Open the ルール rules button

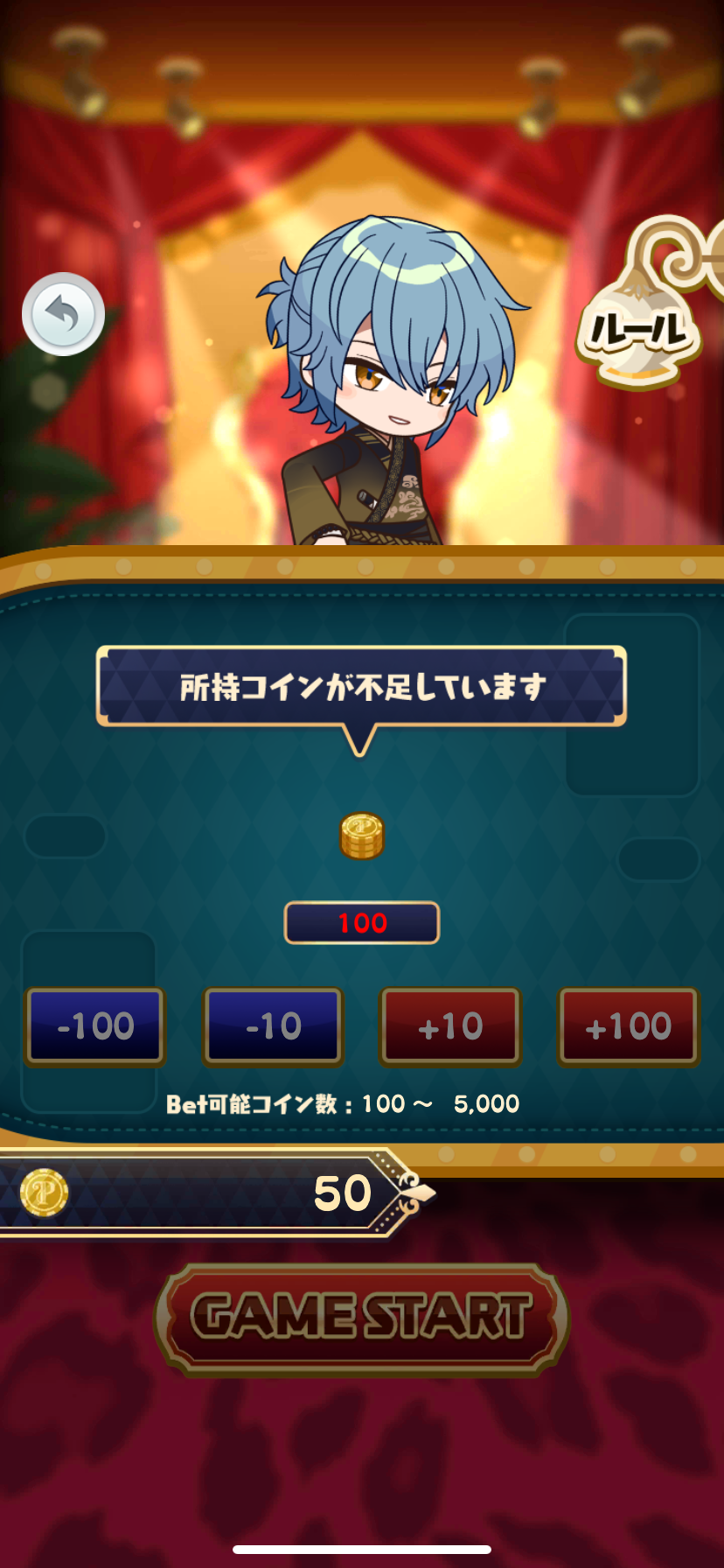[x=639, y=330]
